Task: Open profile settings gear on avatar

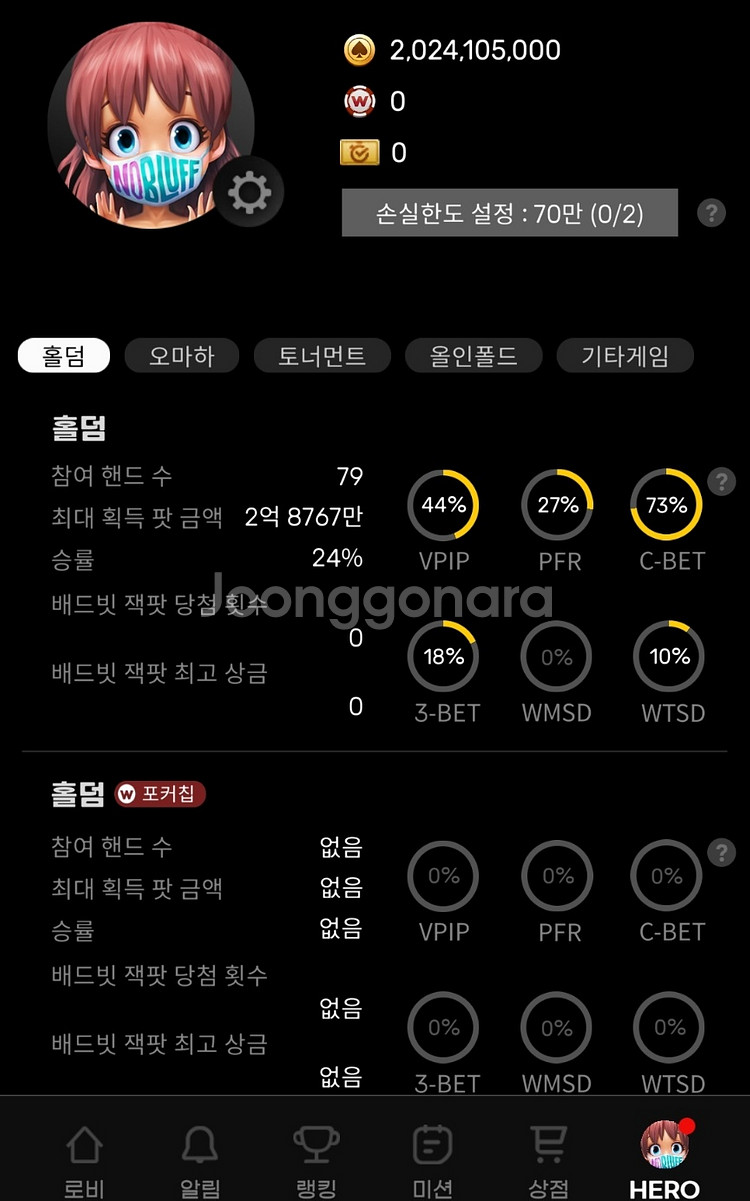Action: (x=249, y=193)
